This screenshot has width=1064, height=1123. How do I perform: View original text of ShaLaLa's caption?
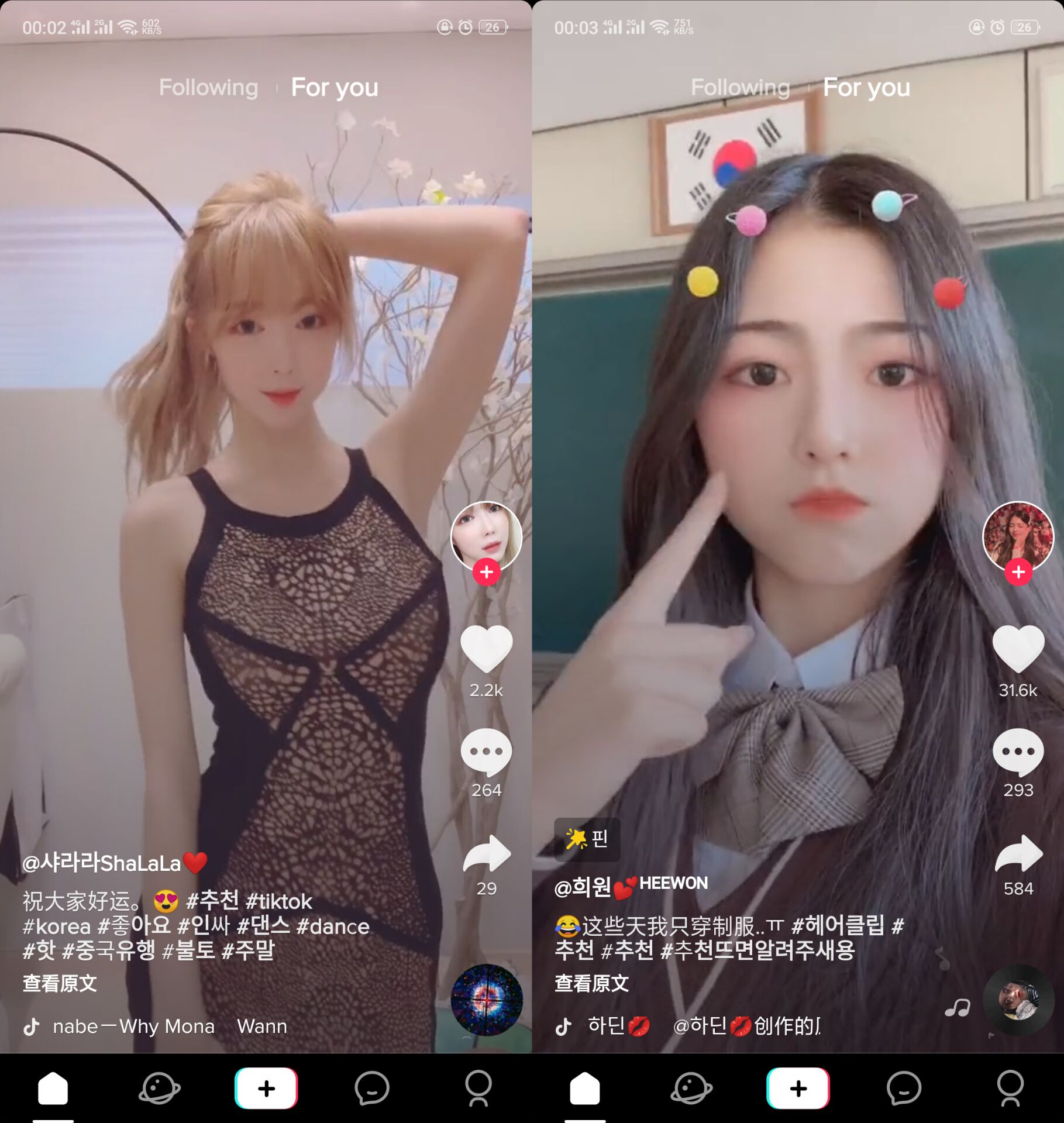click(x=60, y=983)
